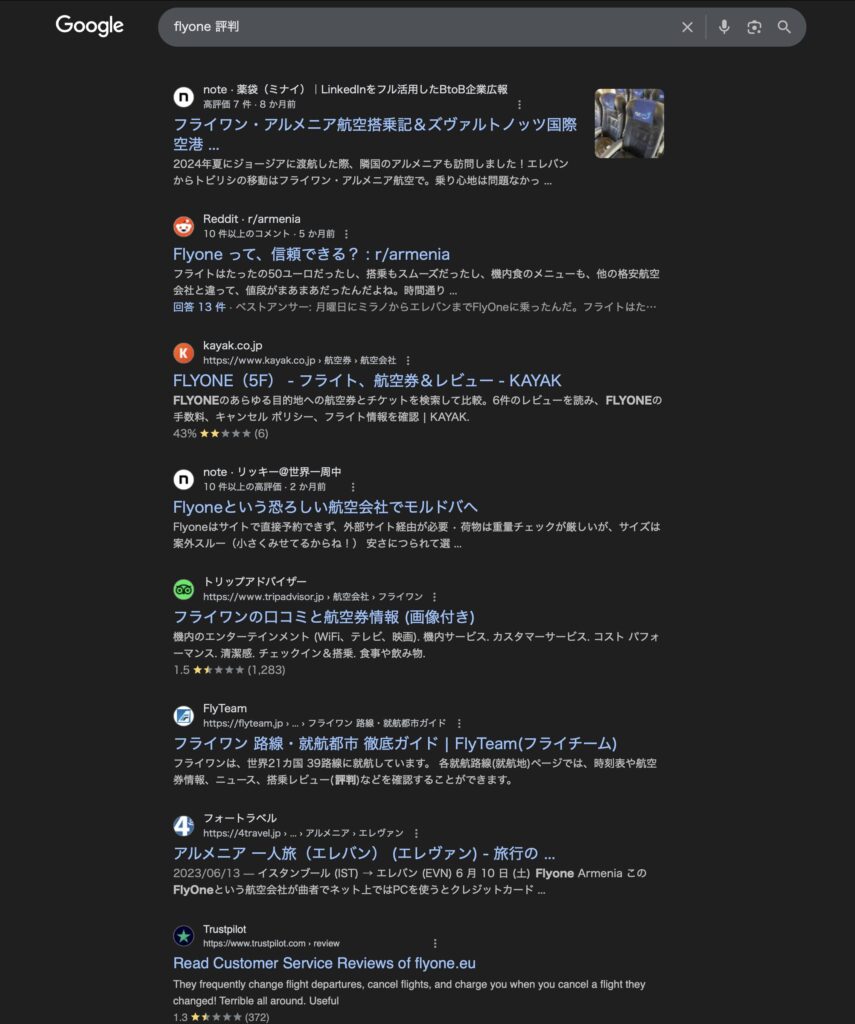Open Reddit result Flyone って、信頼できる？
The image size is (855, 1024).
tap(311, 254)
